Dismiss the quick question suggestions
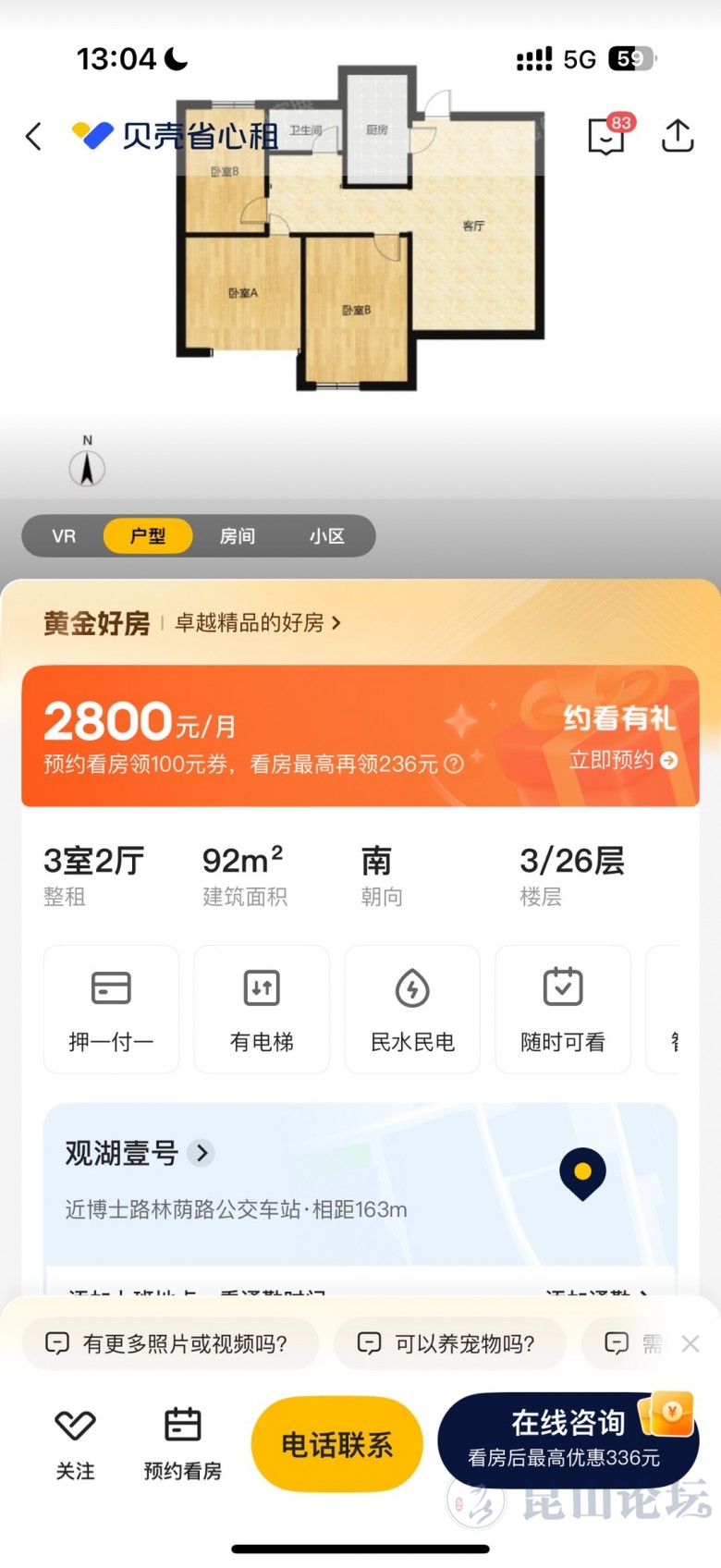This screenshot has width=721, height=1568. [x=690, y=1343]
